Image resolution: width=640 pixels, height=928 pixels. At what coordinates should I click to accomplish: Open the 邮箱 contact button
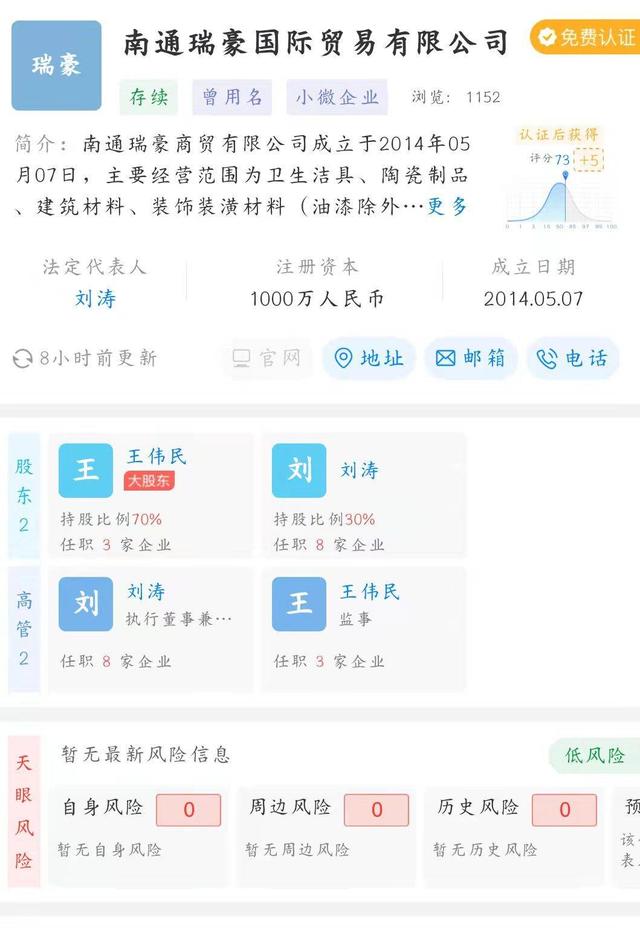[470, 358]
